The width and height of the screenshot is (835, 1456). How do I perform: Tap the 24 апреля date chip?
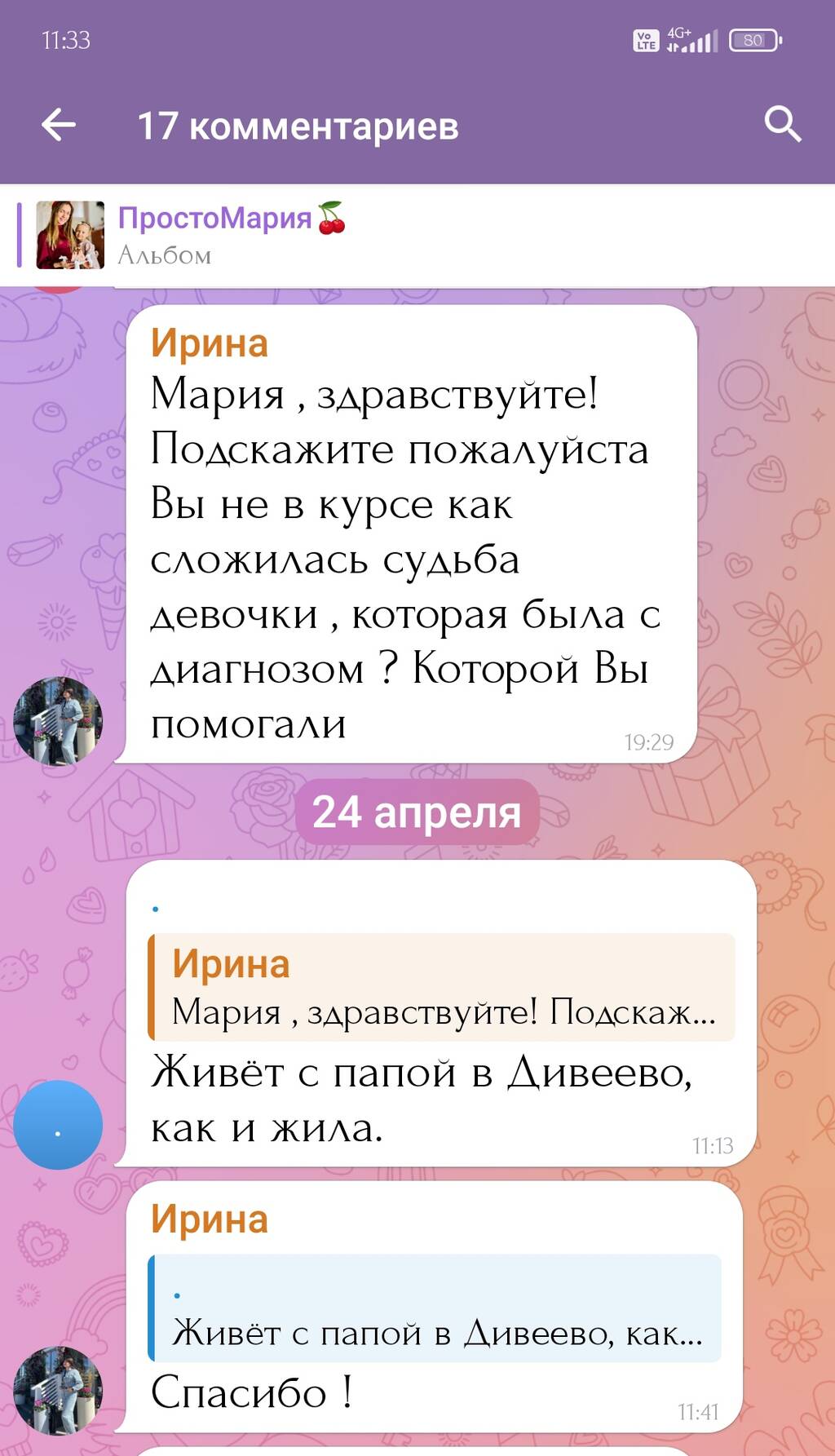[x=417, y=812]
